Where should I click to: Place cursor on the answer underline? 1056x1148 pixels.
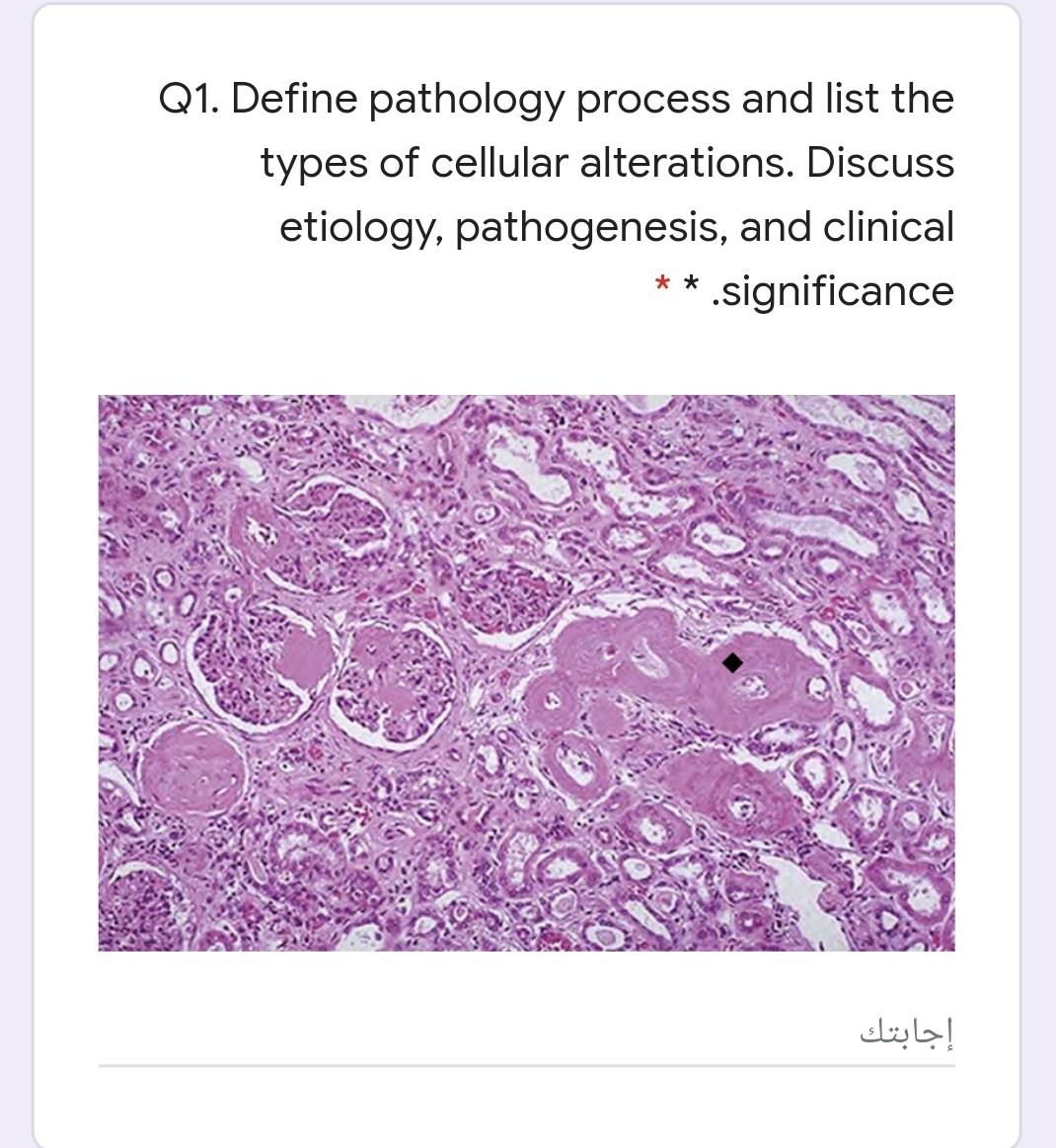526,1065
